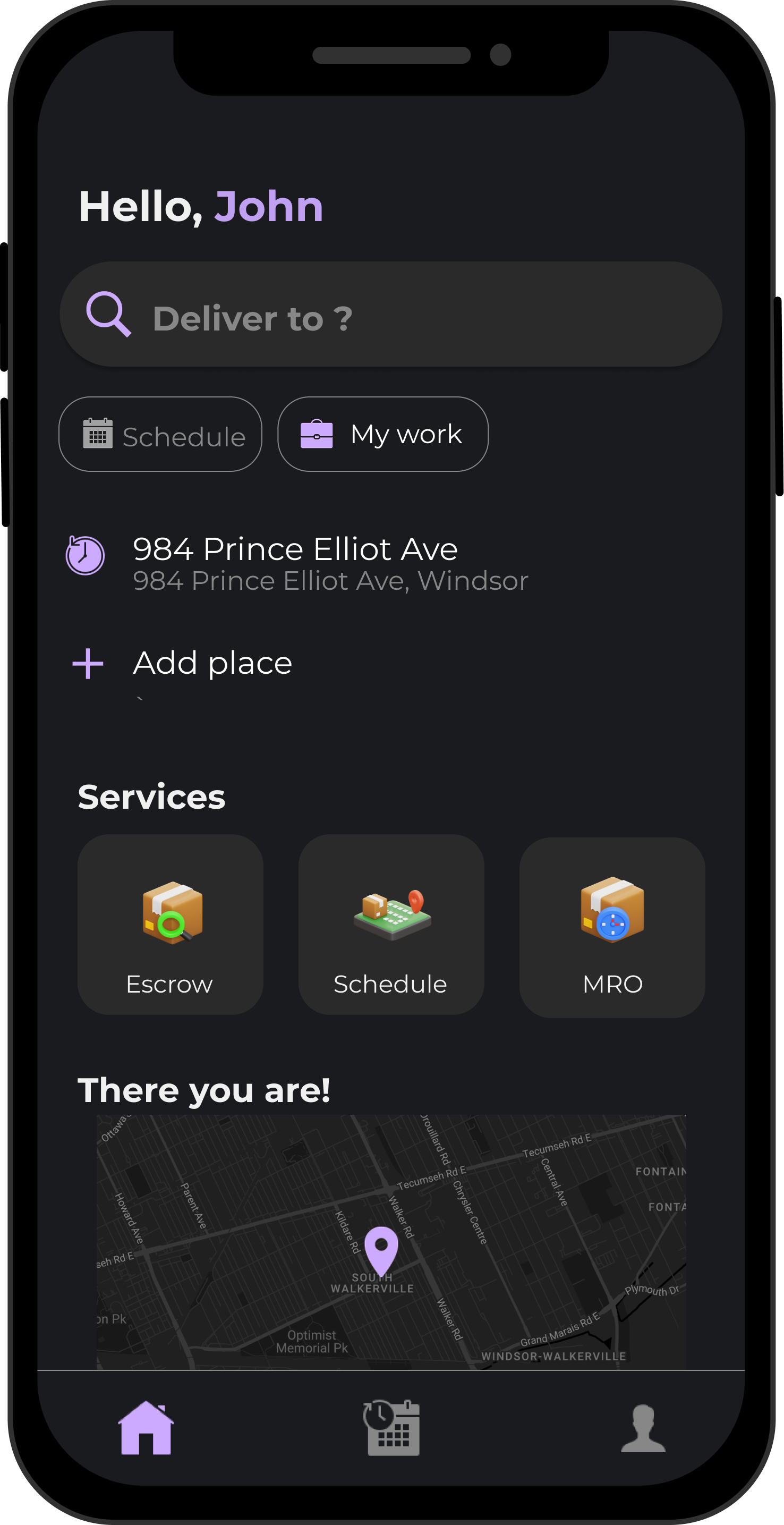Select the Schedule chip below search
This screenshot has height=1525, width=784.
pos(160,435)
